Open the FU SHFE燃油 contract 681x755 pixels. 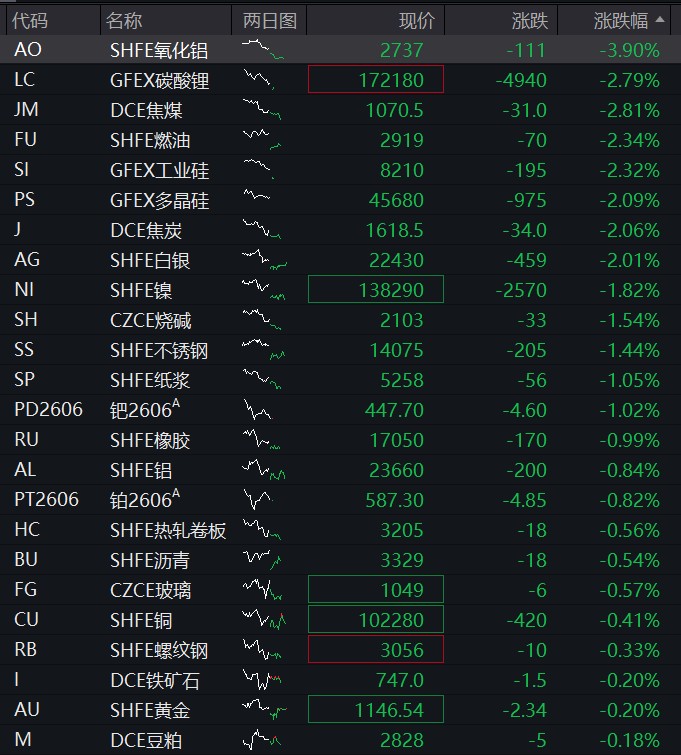coord(340,140)
